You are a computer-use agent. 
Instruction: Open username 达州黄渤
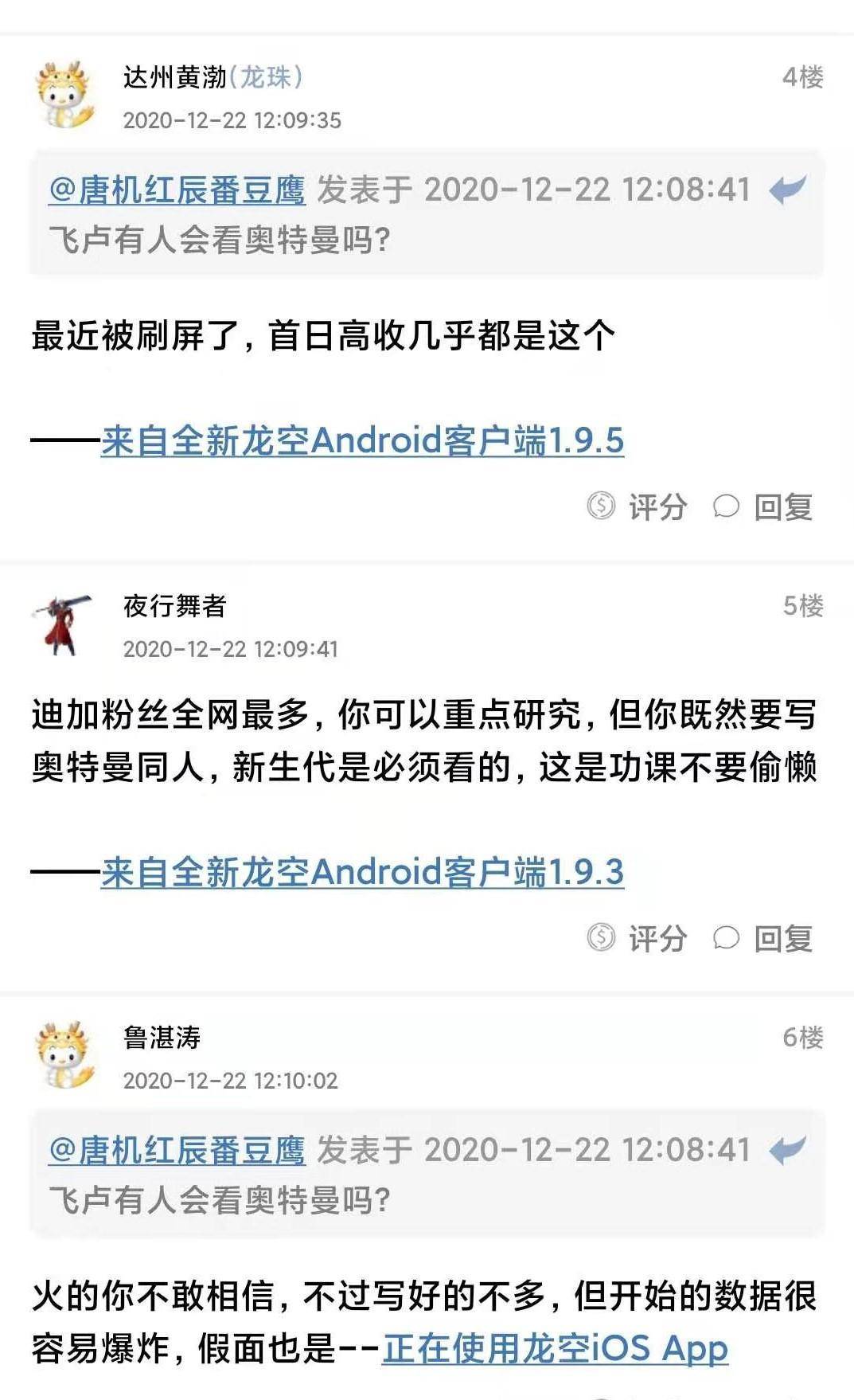click(175, 77)
